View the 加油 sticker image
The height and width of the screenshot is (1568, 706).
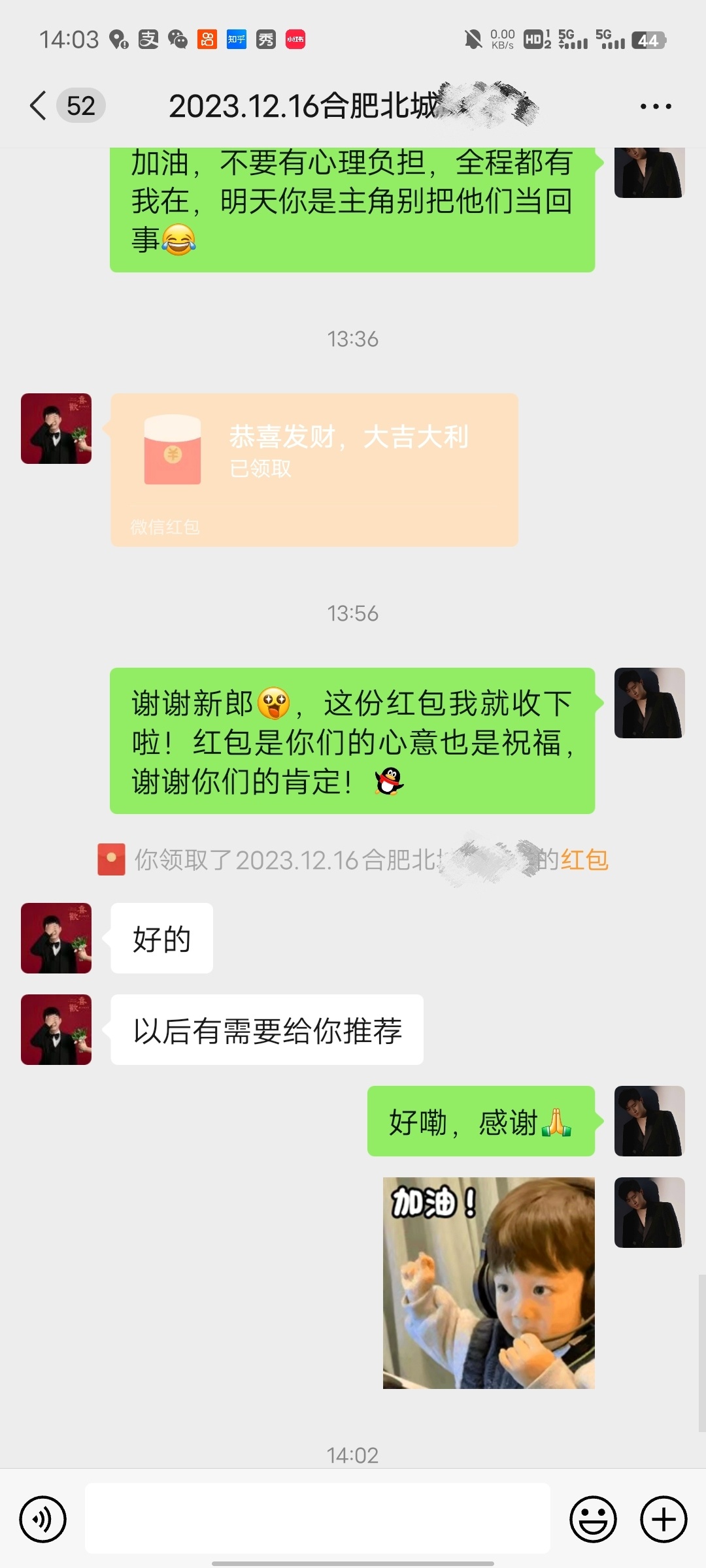point(488,1282)
